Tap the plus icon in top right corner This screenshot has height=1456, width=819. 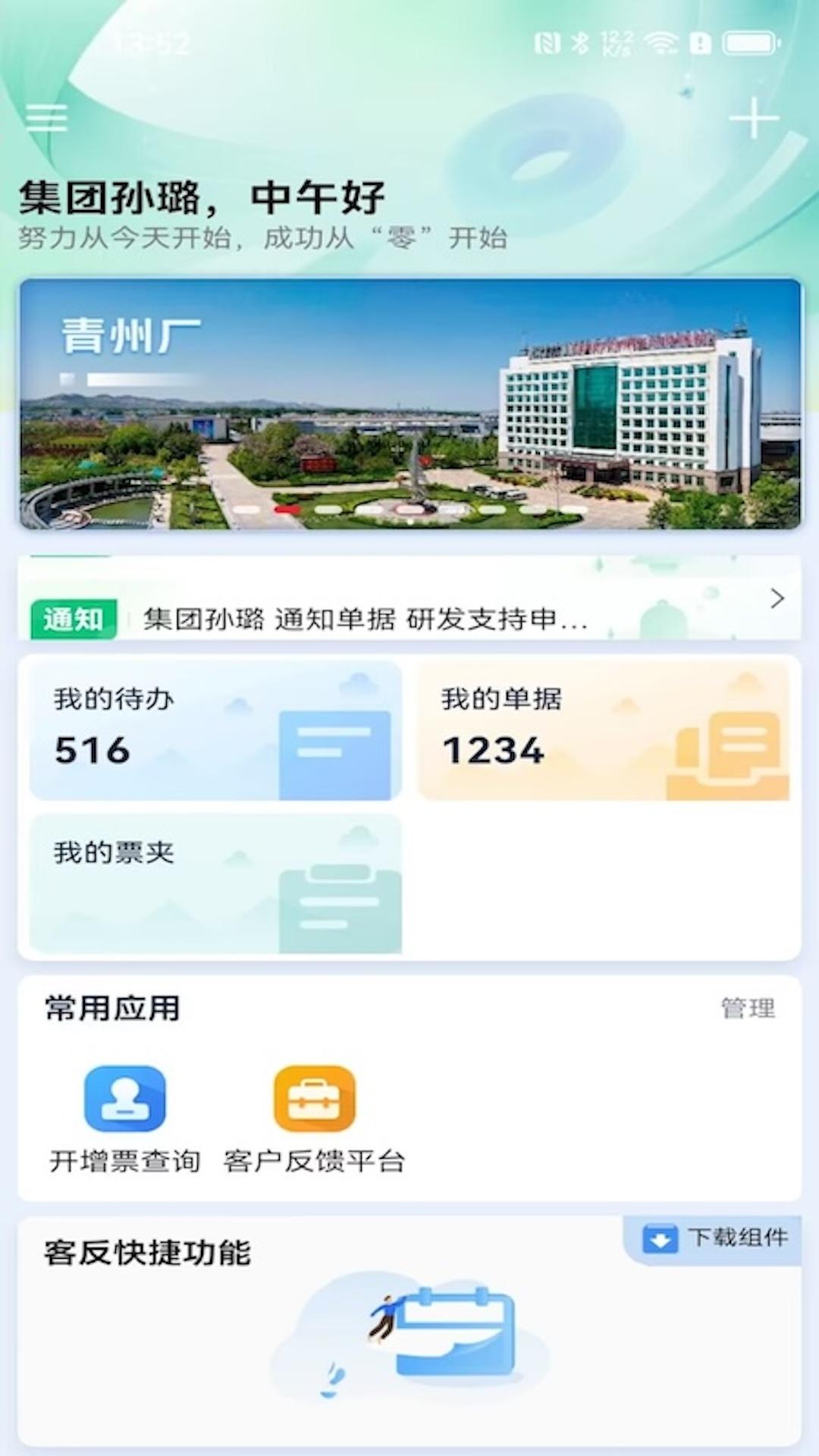pos(753,118)
